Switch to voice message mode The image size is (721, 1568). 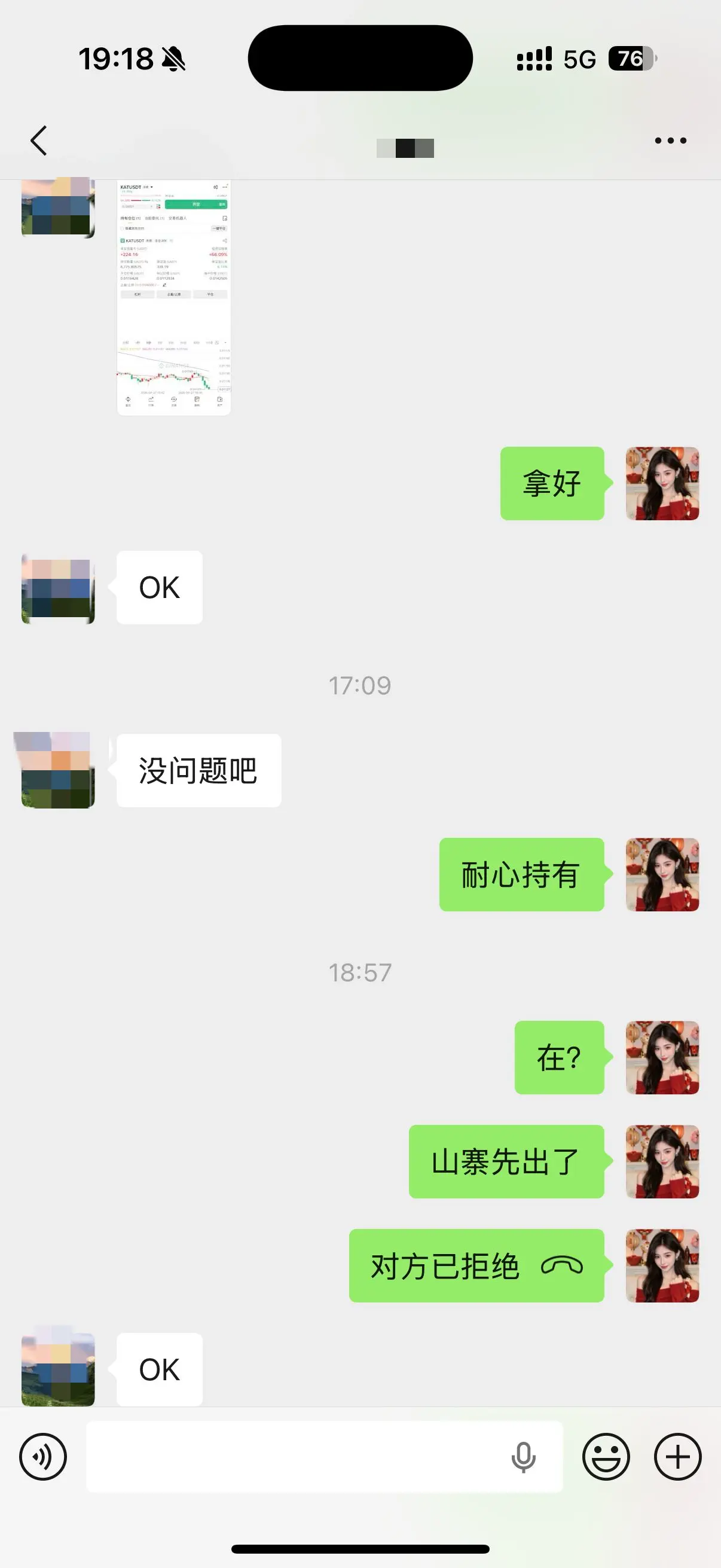(42, 1457)
